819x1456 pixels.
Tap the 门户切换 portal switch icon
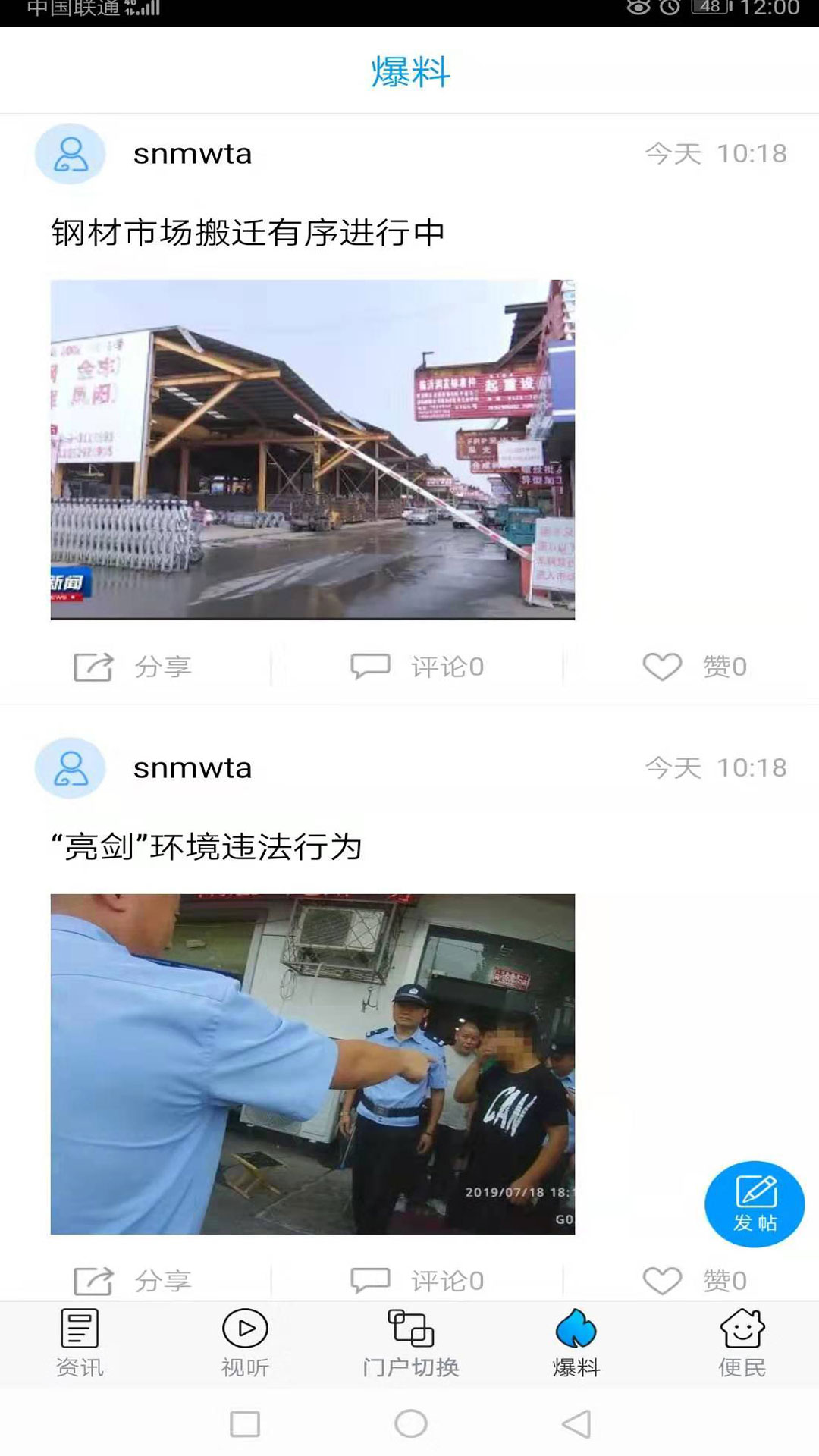pos(409,1327)
